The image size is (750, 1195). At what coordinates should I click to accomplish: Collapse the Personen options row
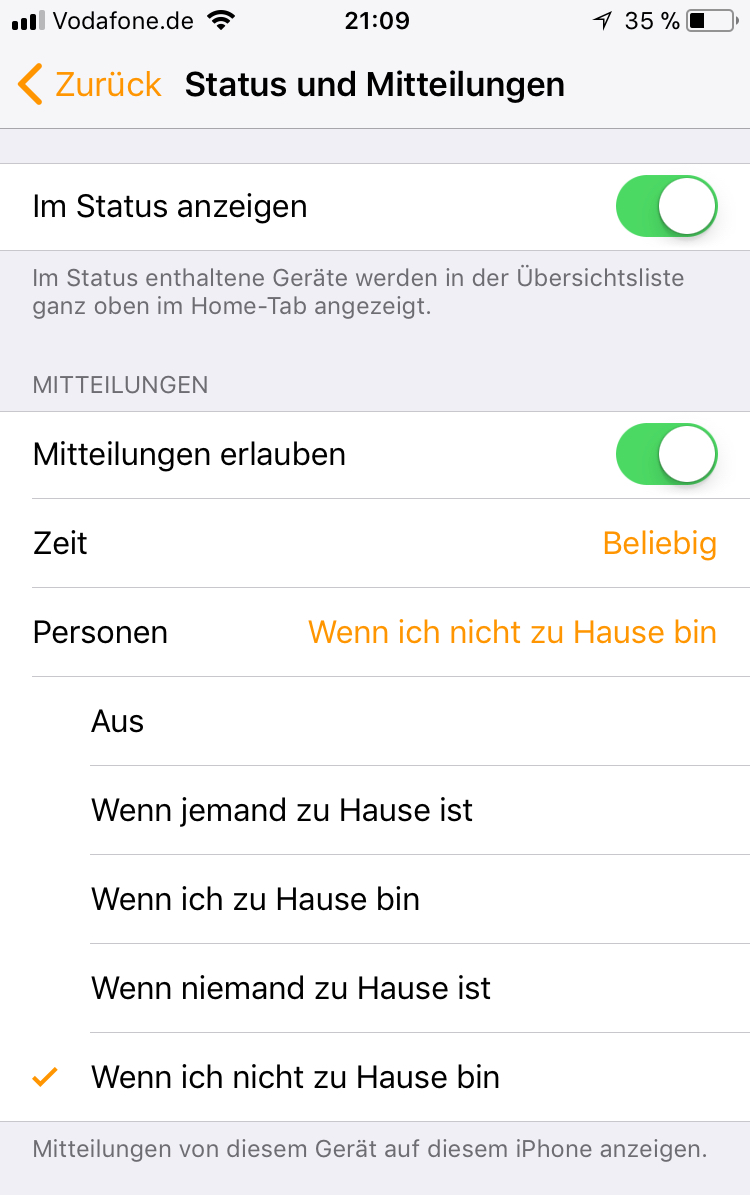tap(375, 633)
